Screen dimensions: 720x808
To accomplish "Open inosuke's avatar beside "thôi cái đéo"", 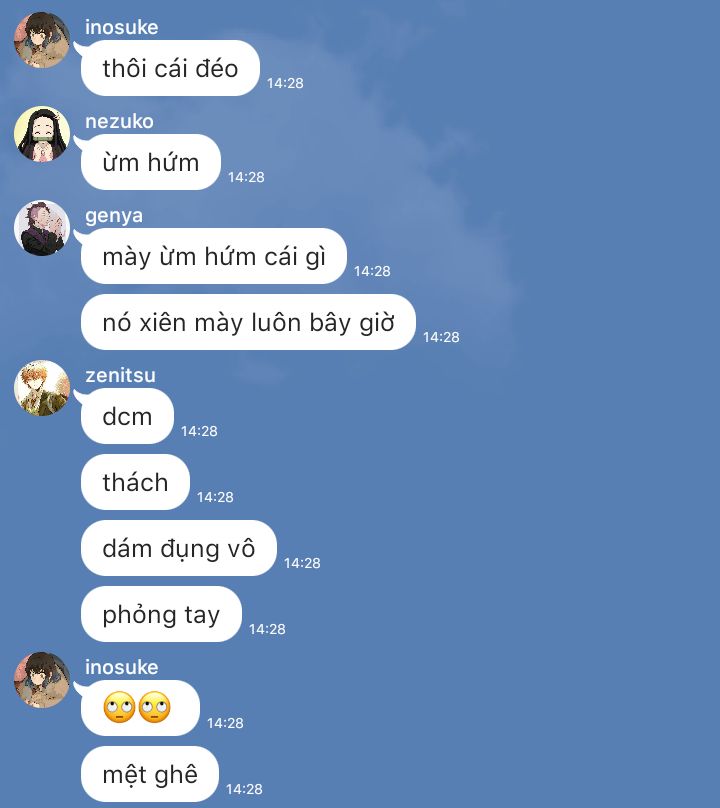I will pyautogui.click(x=42, y=40).
